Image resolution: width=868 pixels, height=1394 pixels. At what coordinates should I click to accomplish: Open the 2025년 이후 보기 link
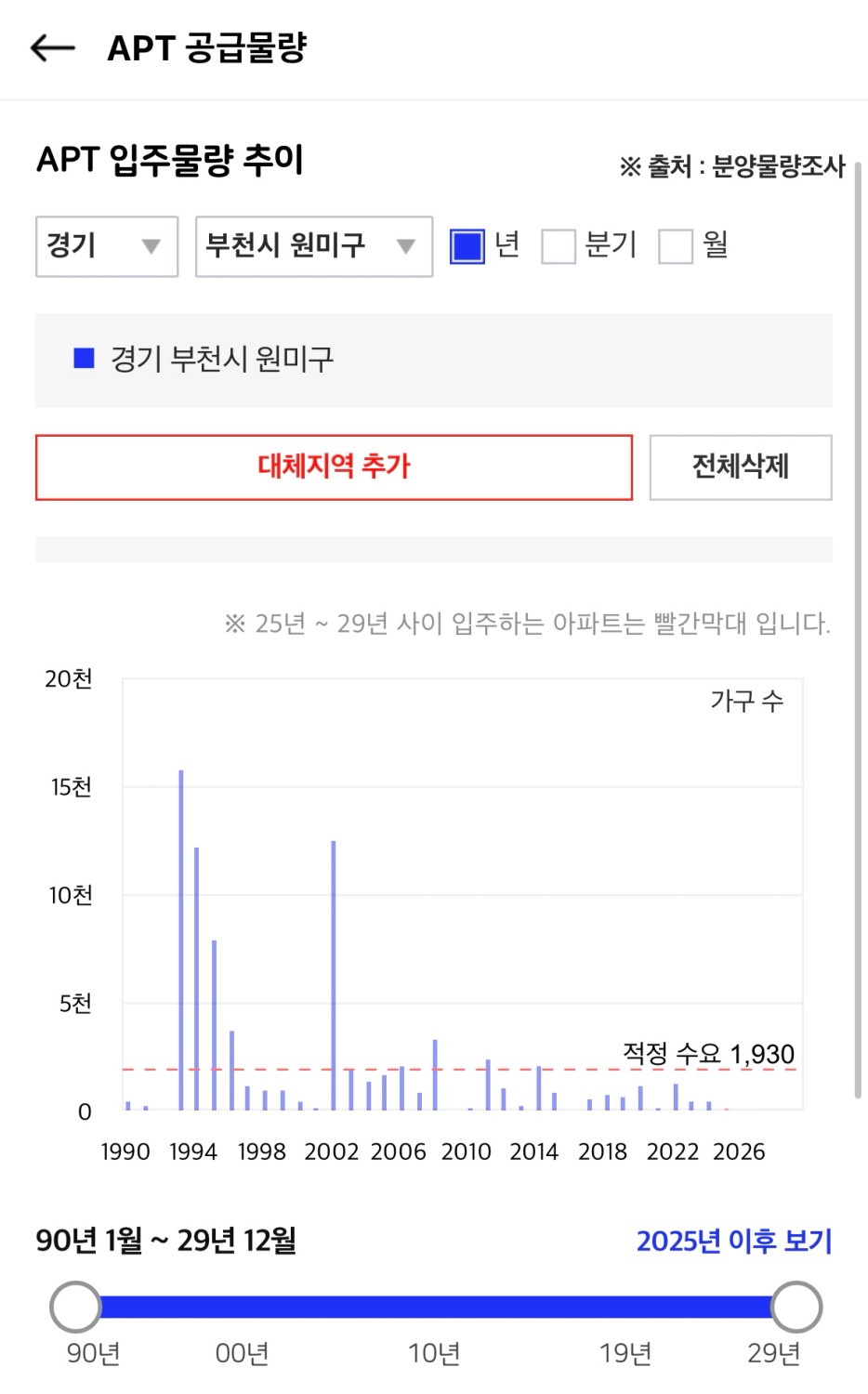(734, 1242)
